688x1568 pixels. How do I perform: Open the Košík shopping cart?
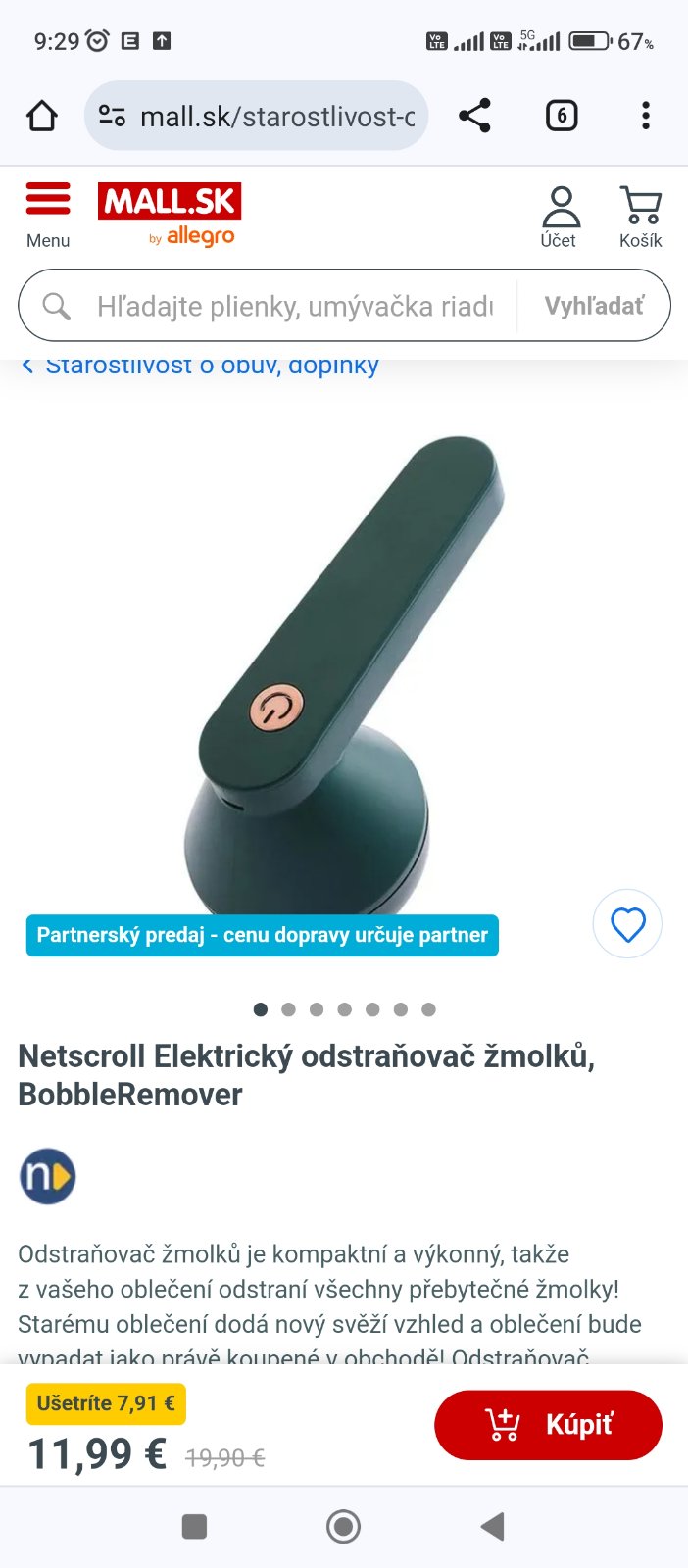(640, 217)
